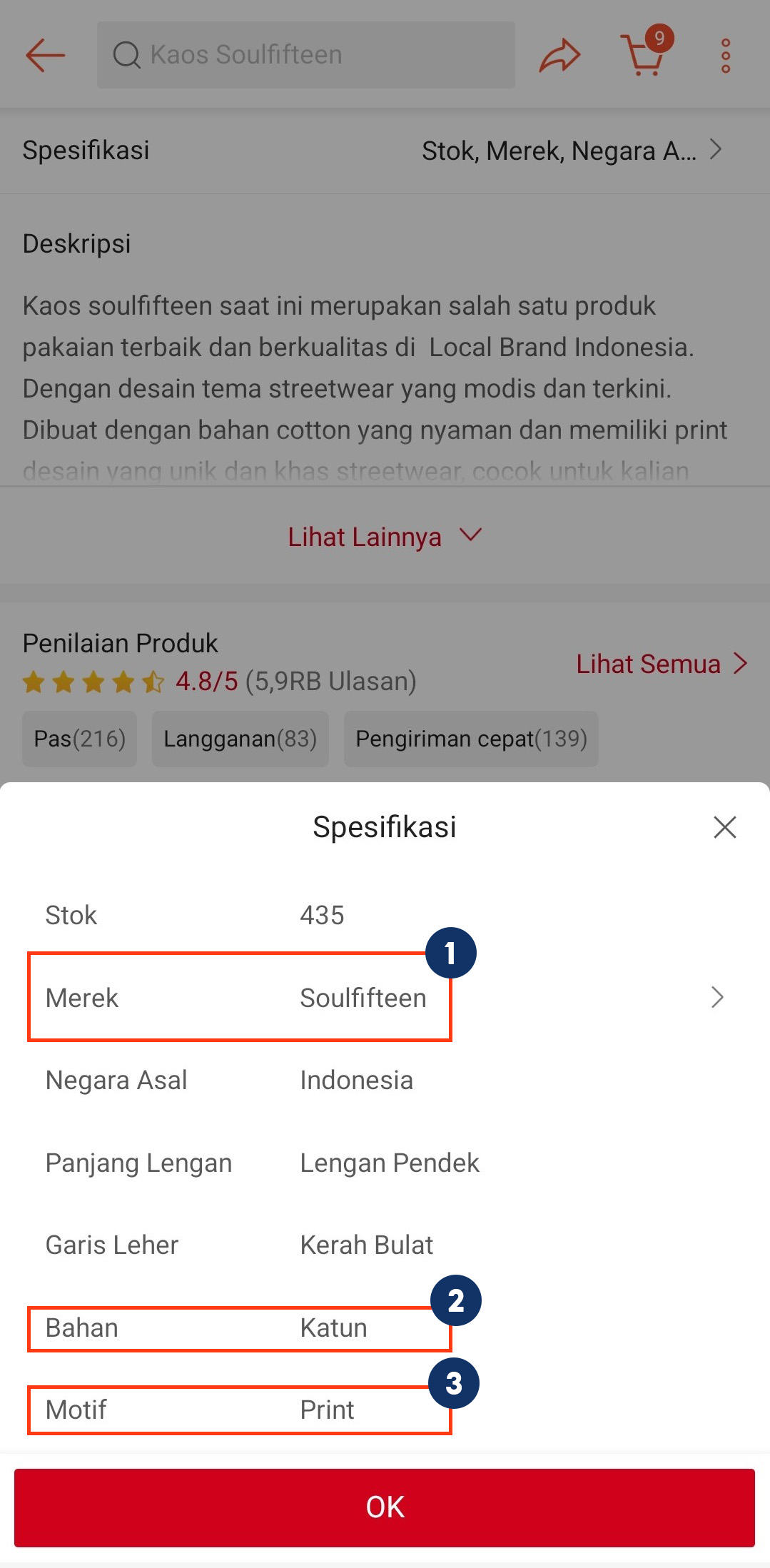
Task: Tap the half-filled fifth rating star
Action: click(152, 682)
